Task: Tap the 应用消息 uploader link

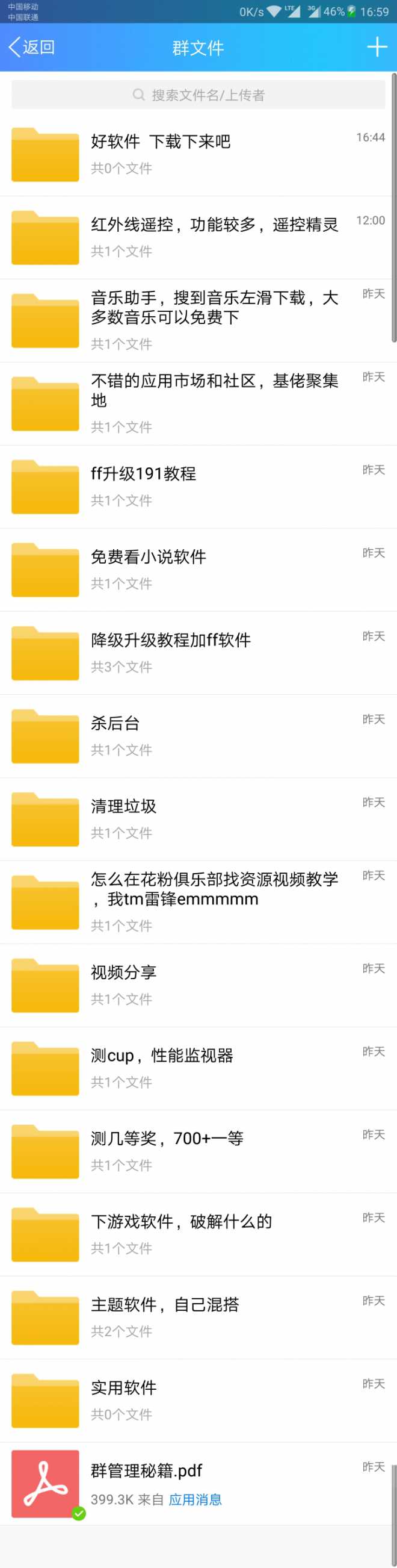Action: [195, 1500]
